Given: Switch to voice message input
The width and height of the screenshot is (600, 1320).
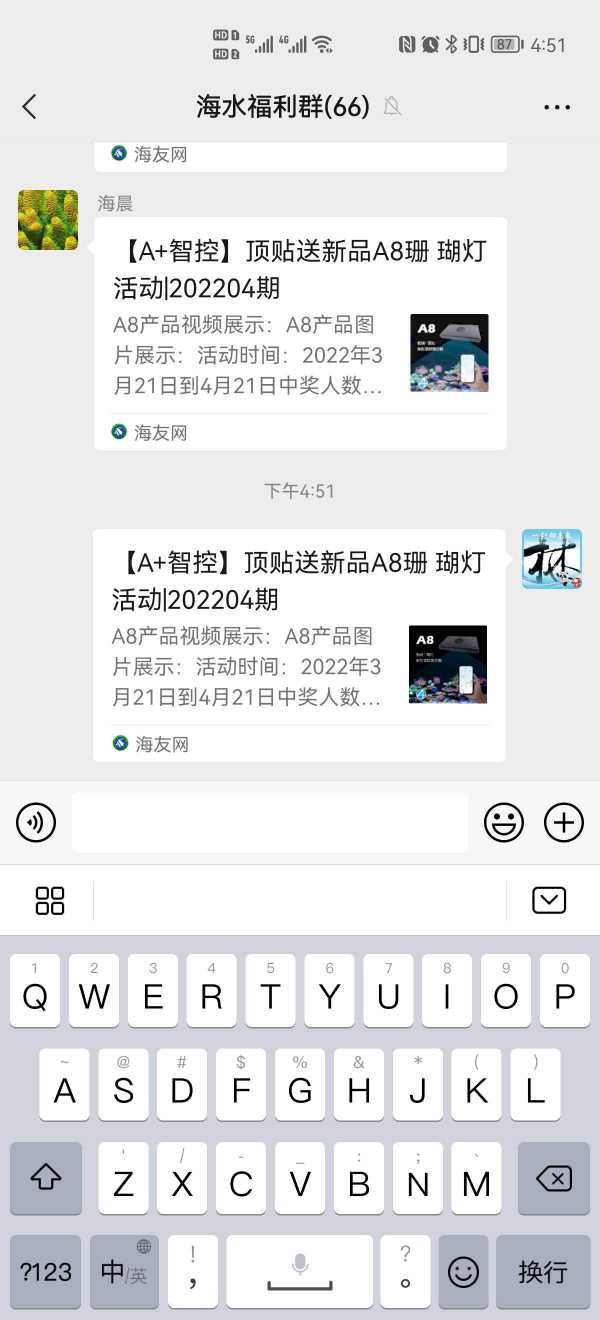Looking at the screenshot, I should click(x=36, y=823).
